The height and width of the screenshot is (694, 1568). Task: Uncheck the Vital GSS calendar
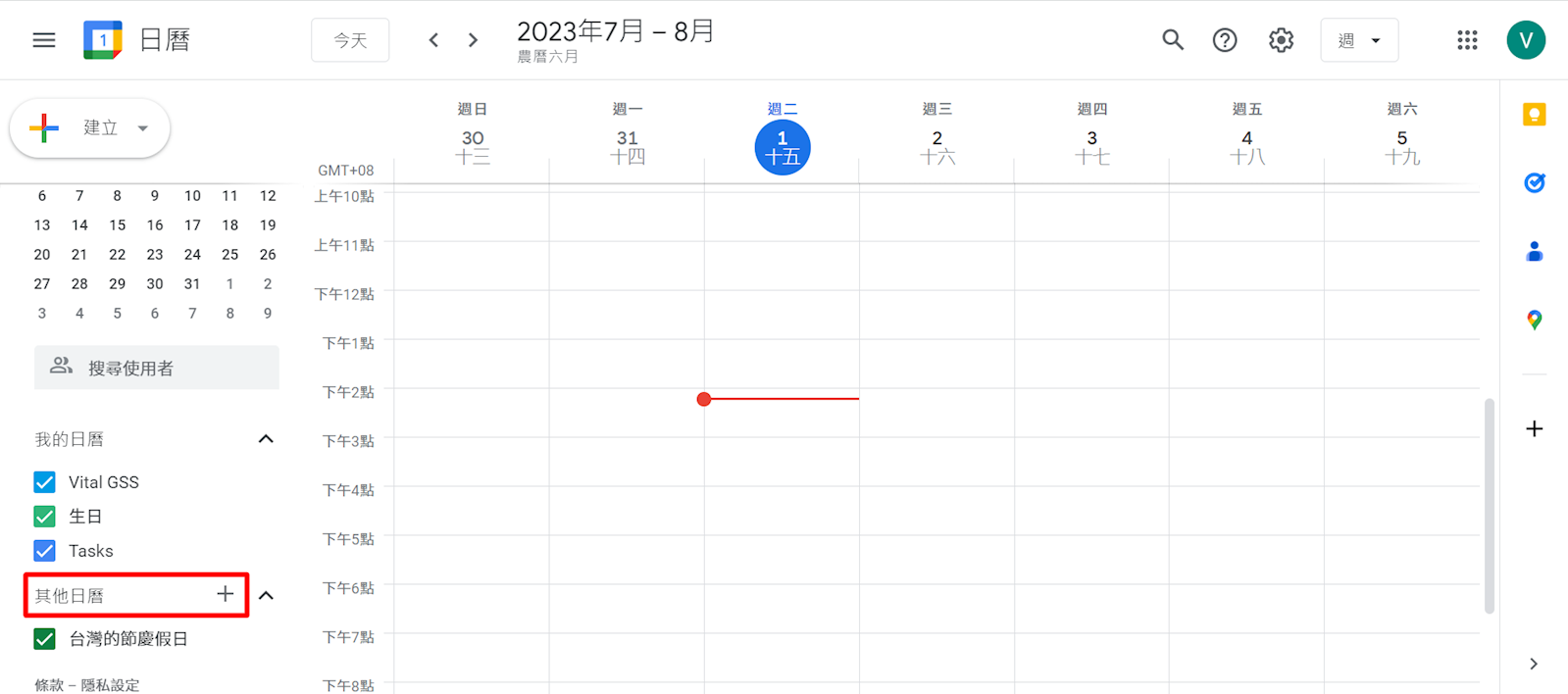pos(45,482)
